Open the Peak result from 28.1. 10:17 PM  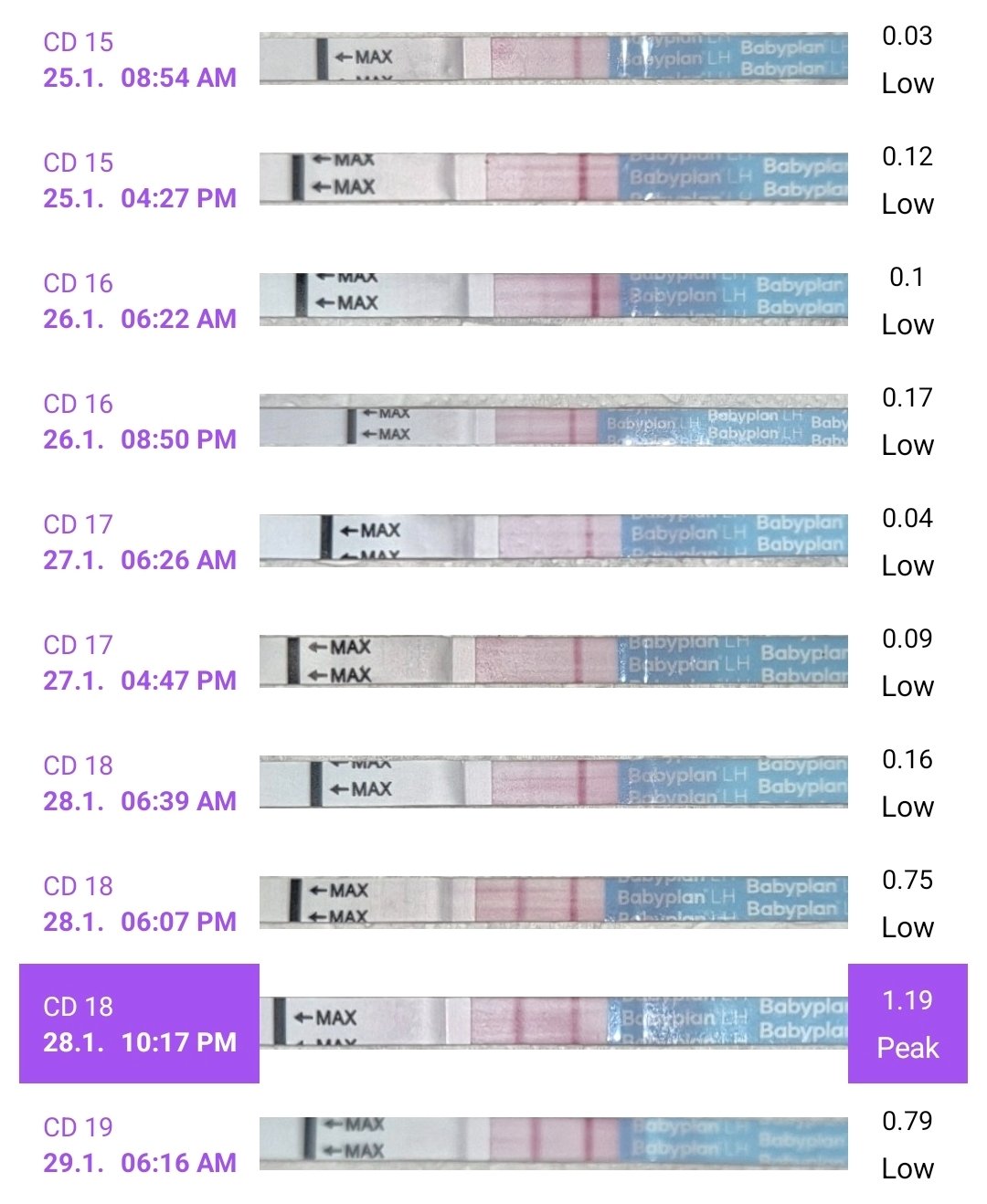(907, 1024)
